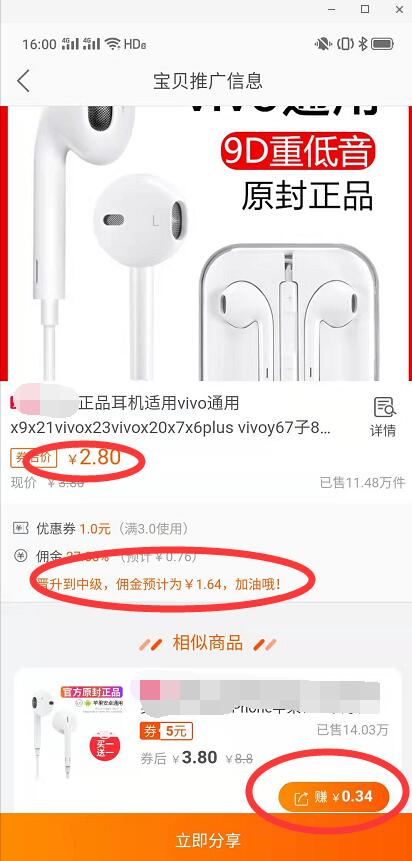The image size is (412, 861).
Task: Maximize the emulator window
Action: pos(365,9)
